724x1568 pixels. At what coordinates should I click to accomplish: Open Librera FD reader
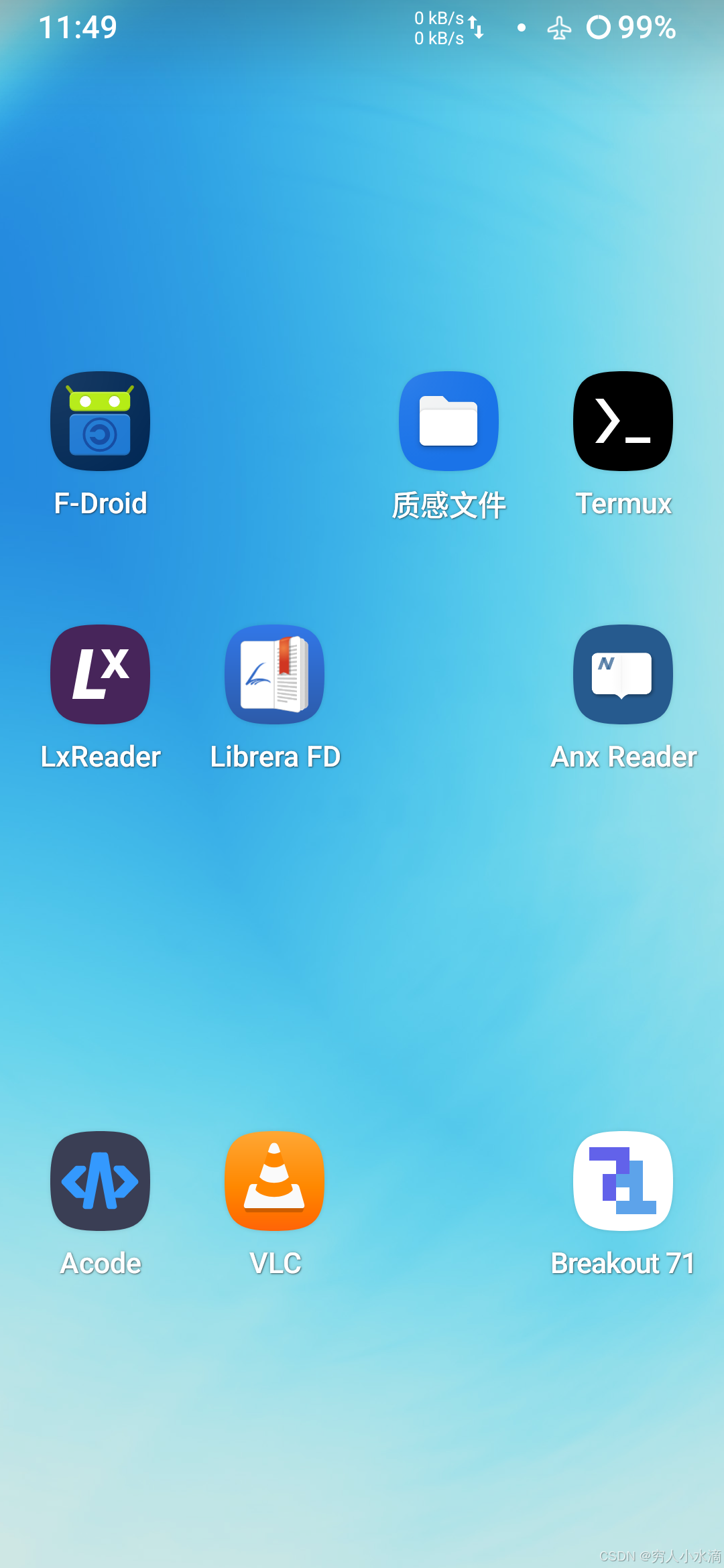pyautogui.click(x=275, y=675)
